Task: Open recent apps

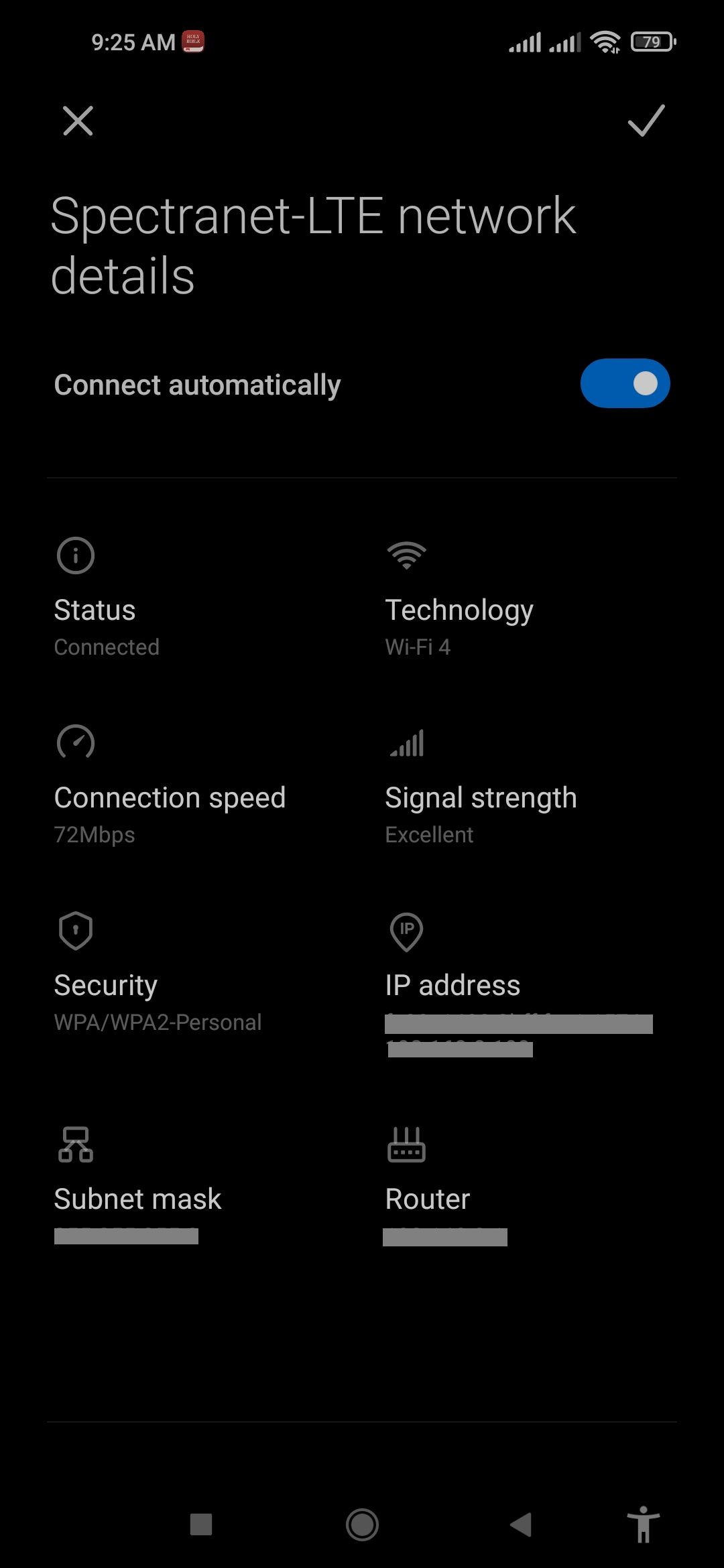Action: (x=201, y=1524)
